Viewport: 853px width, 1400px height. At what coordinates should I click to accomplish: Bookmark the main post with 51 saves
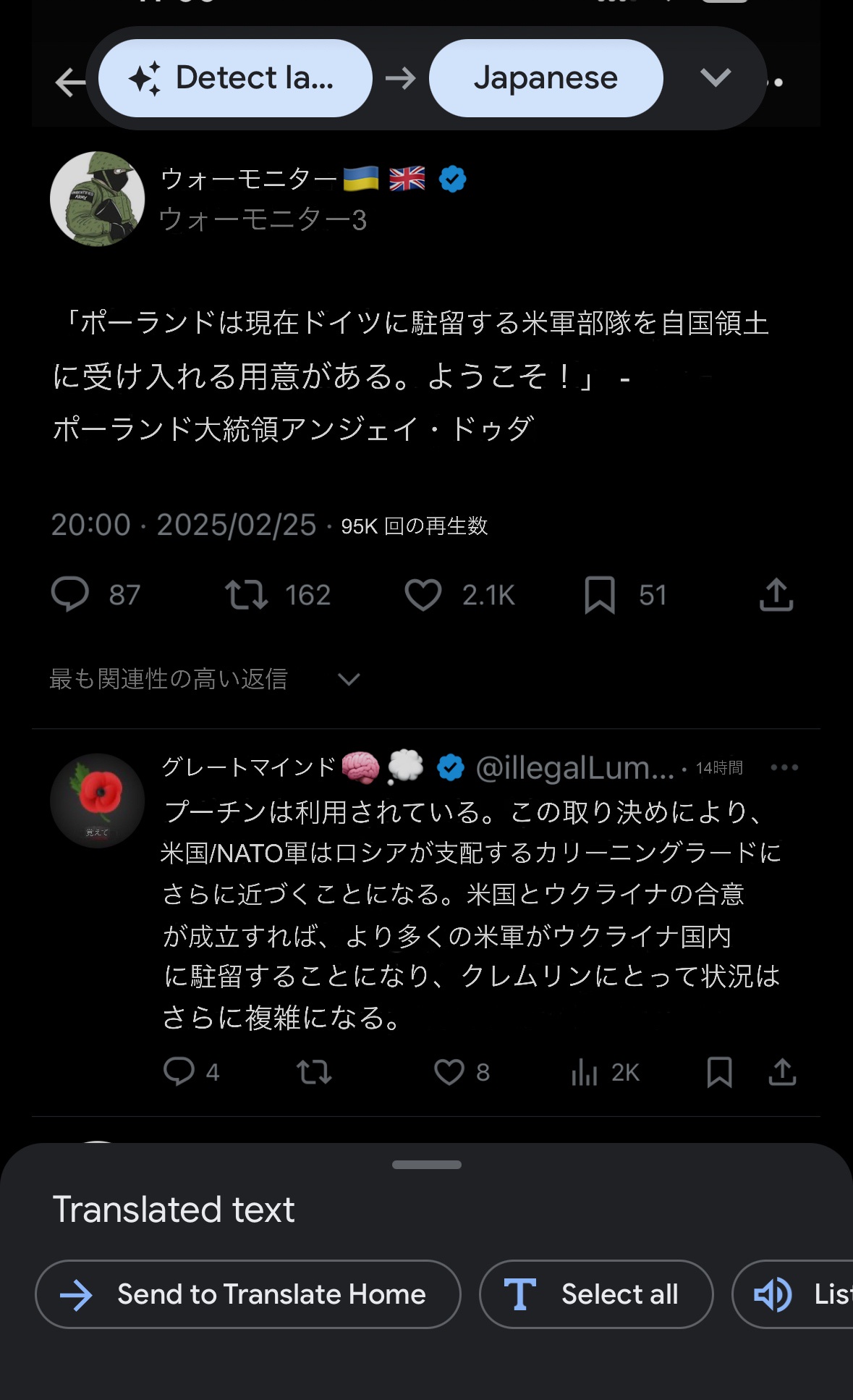600,594
